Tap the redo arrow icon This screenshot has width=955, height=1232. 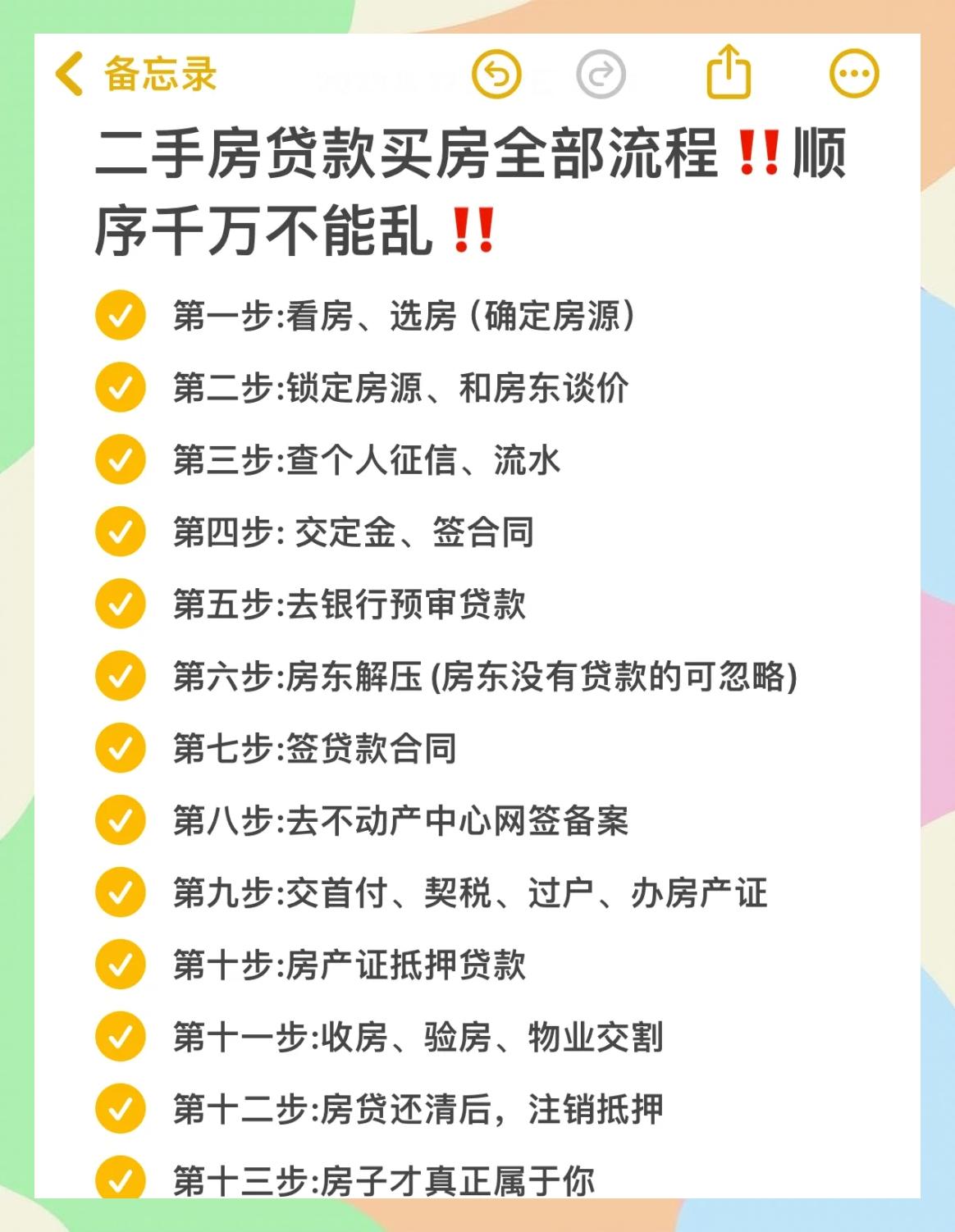600,75
